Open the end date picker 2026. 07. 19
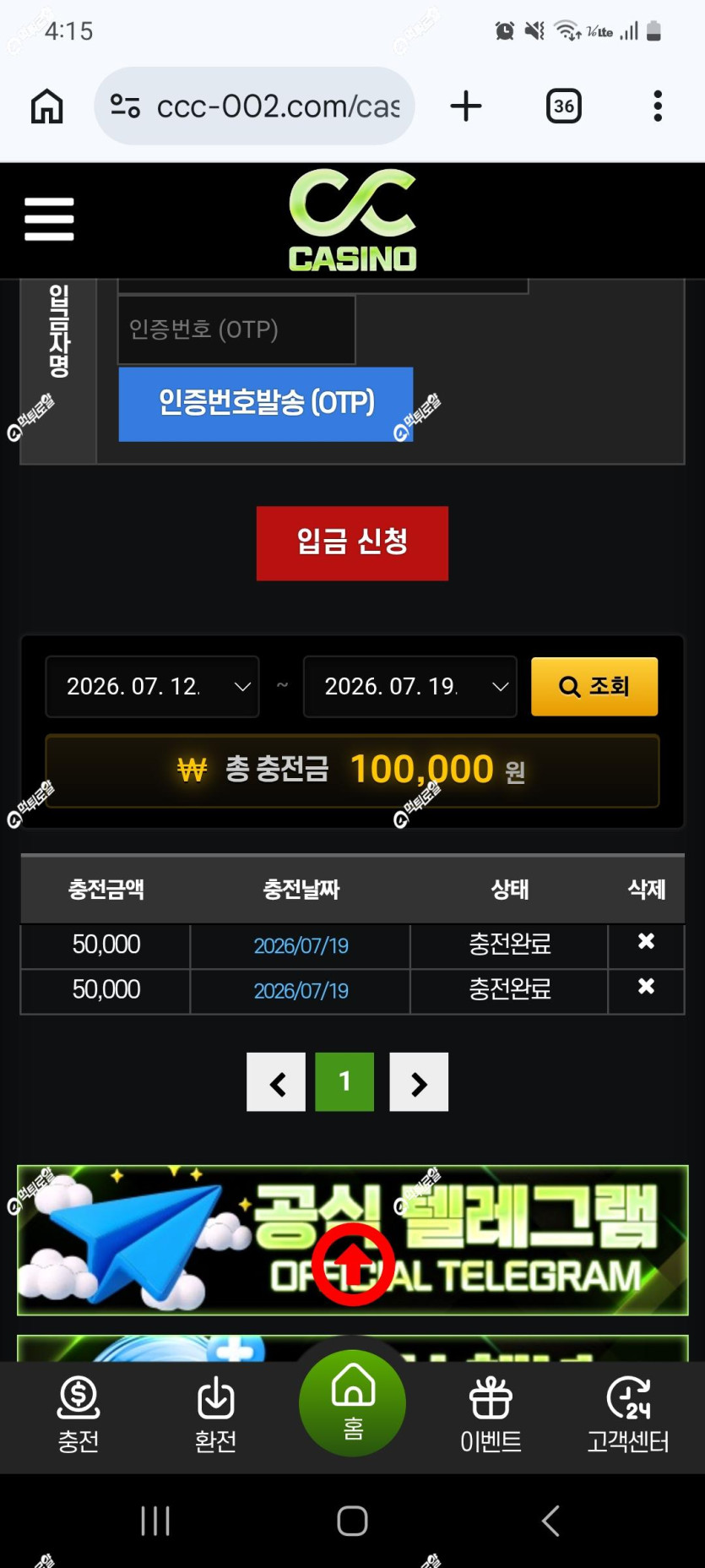Screen dimensions: 705x1568 click(410, 686)
